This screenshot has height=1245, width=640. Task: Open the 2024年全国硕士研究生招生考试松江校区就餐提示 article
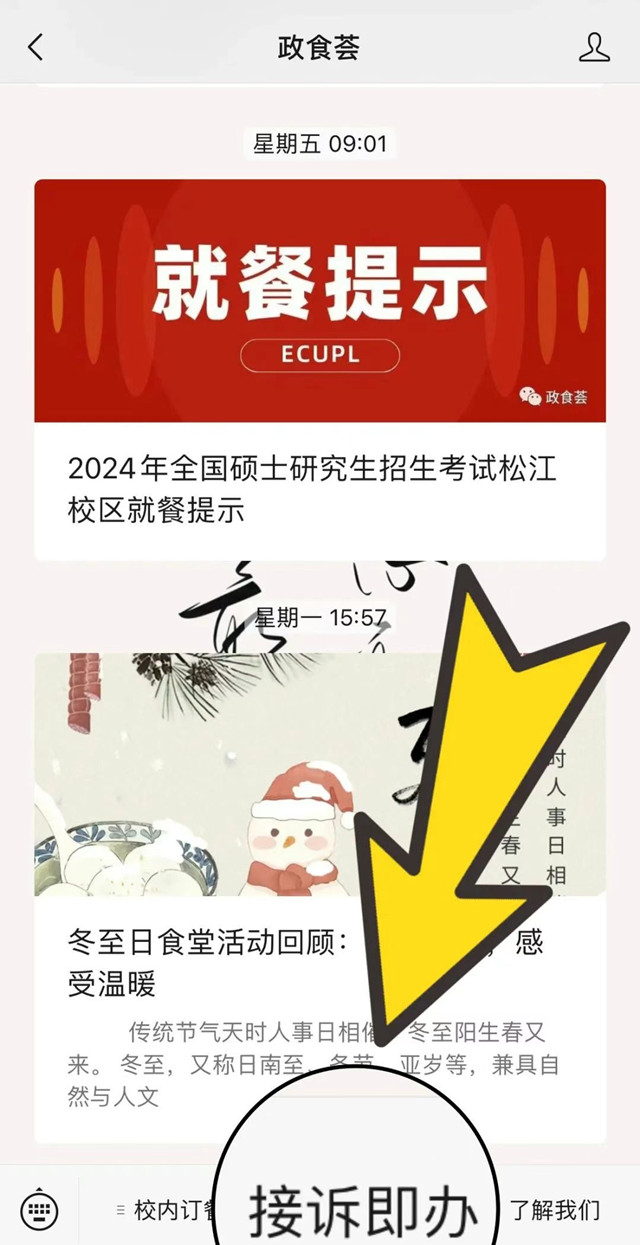[x=319, y=370]
